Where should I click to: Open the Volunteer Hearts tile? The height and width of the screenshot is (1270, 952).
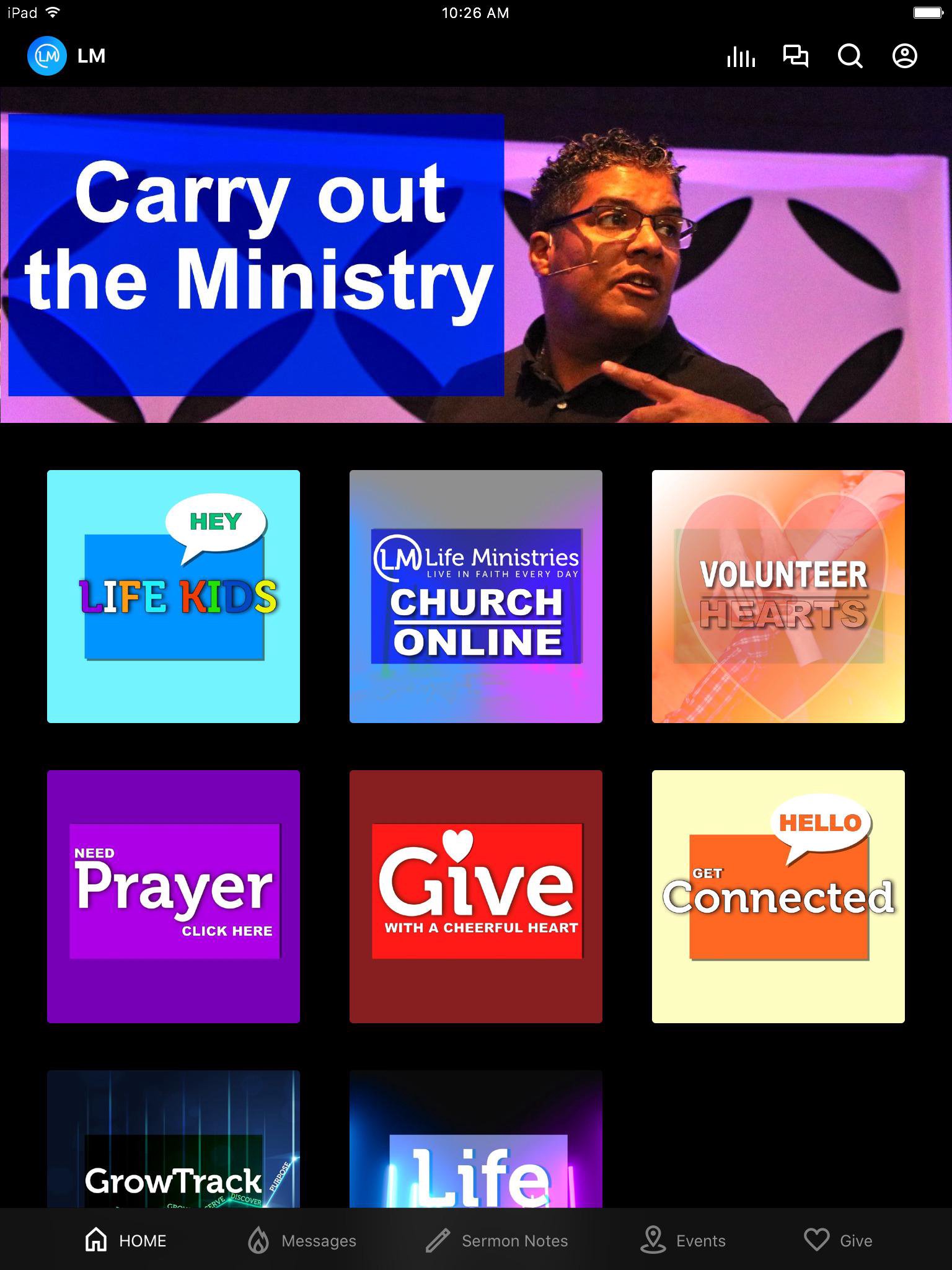coord(778,597)
